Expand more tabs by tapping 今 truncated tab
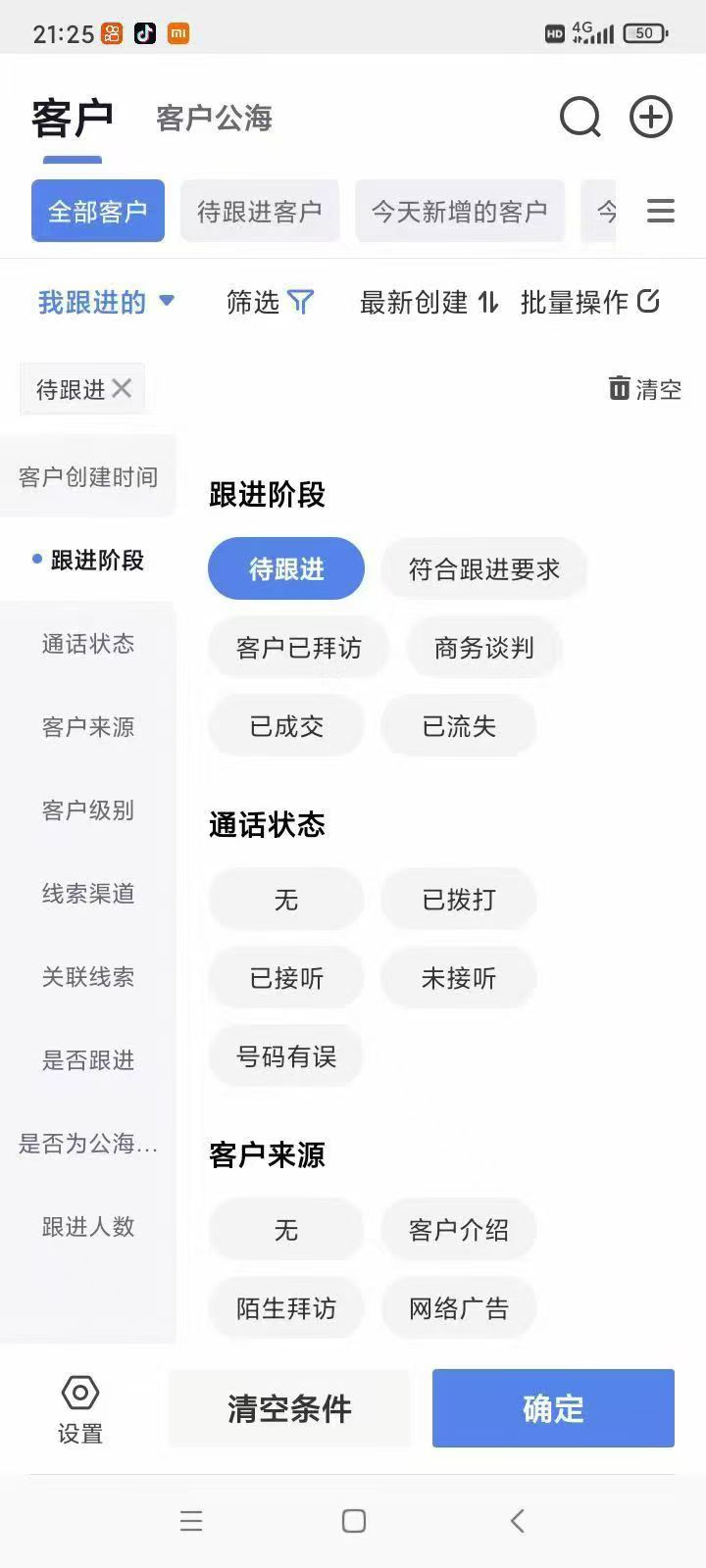Image resolution: width=706 pixels, height=1568 pixels. 606,211
